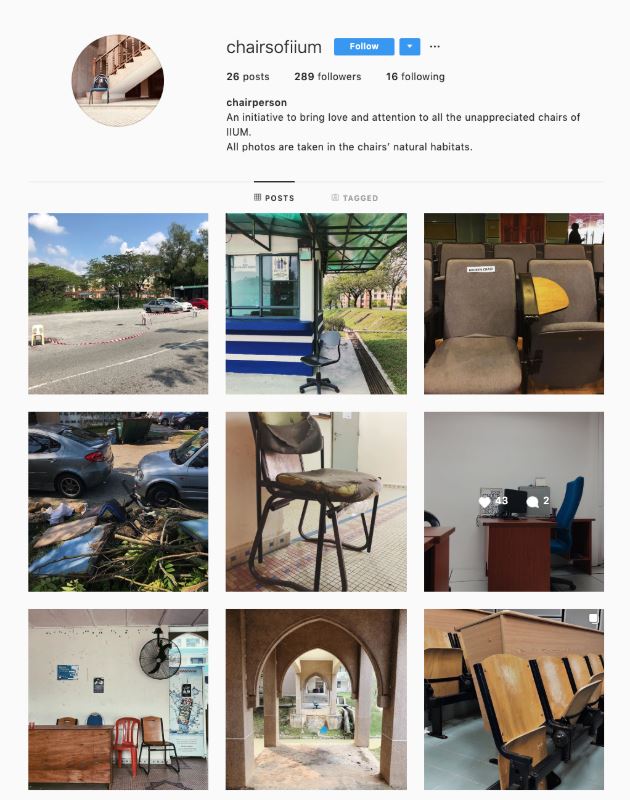Open the parking lot plastic chair post

tap(118, 303)
